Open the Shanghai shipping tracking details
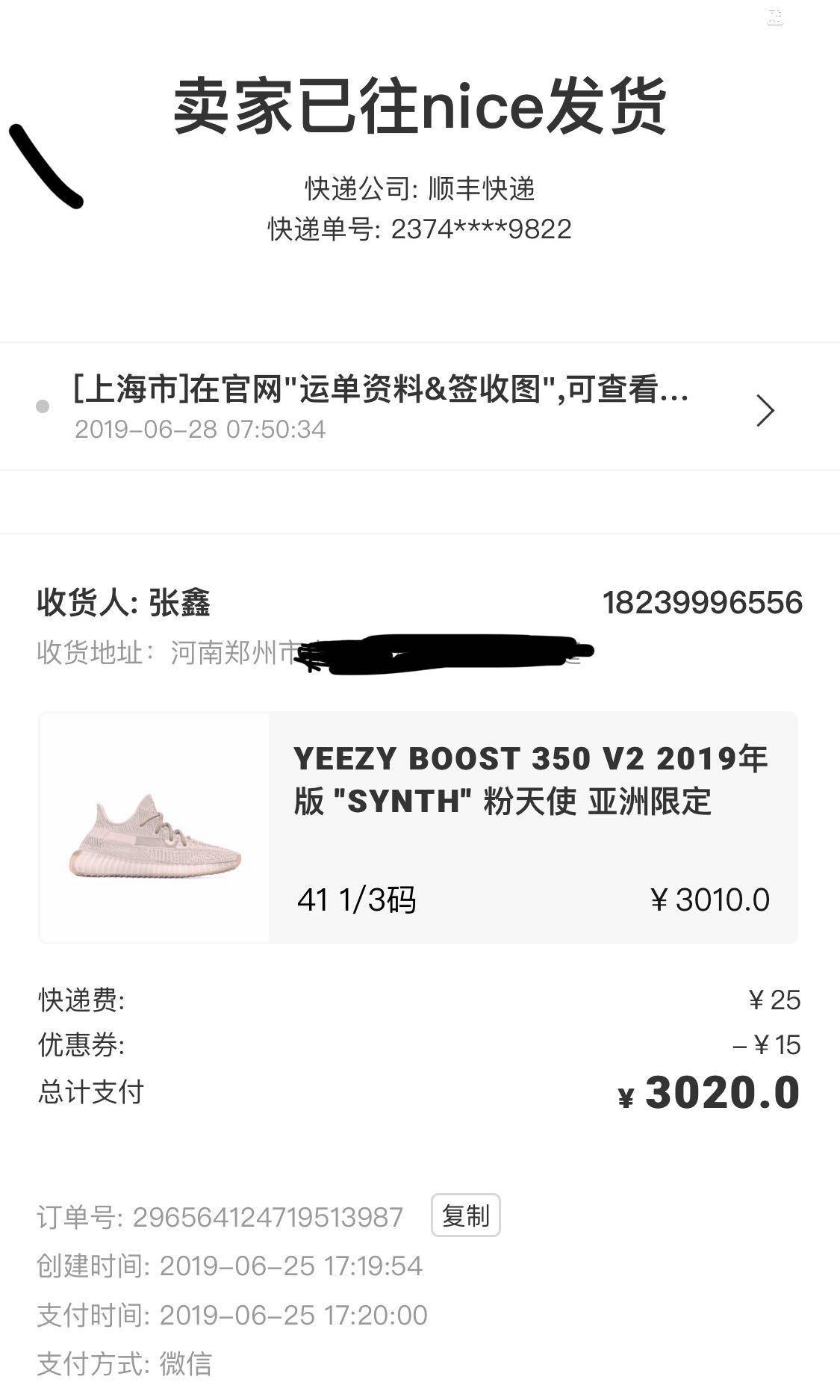 (418, 407)
